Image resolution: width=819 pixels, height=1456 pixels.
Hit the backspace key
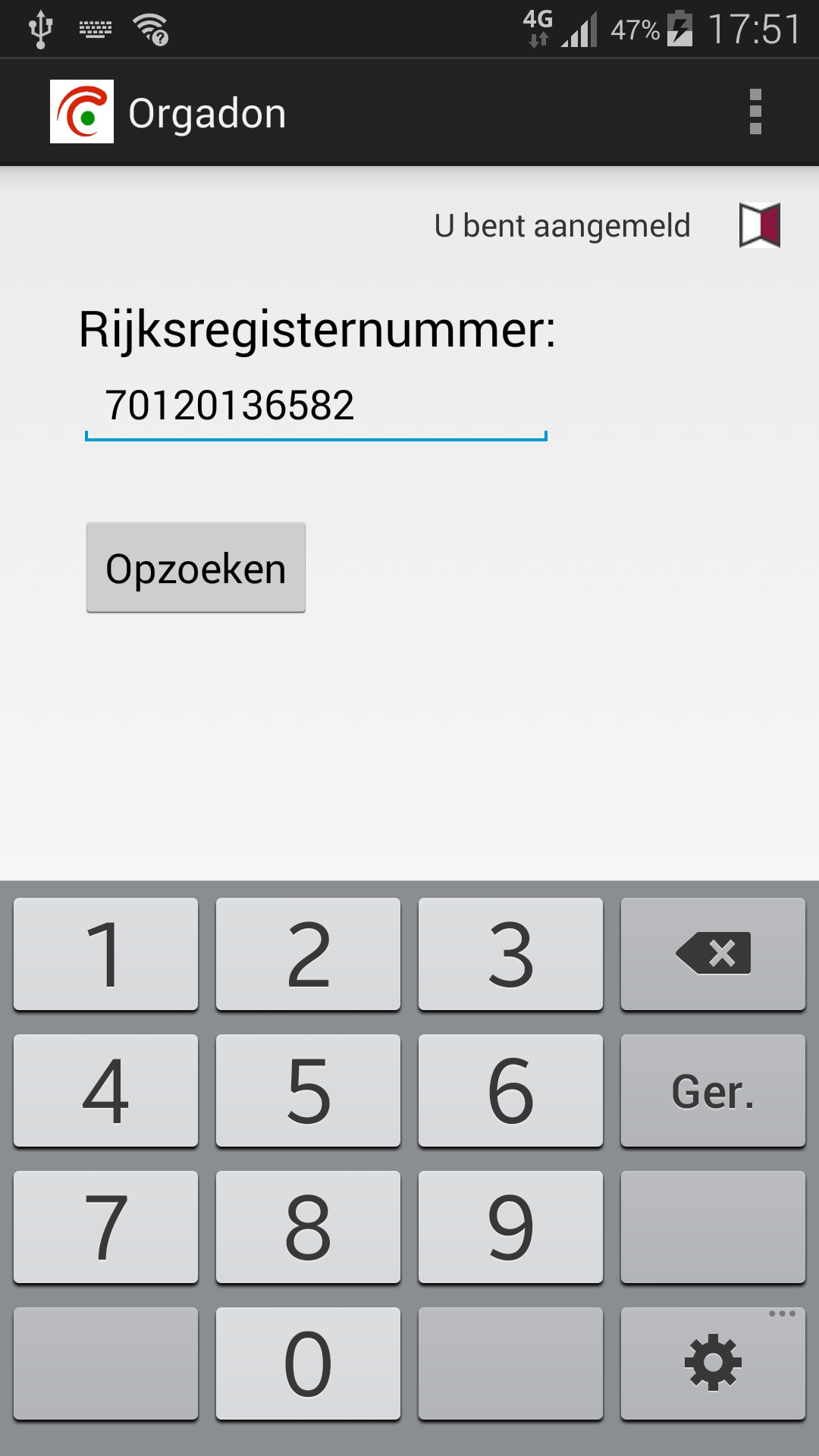click(712, 953)
